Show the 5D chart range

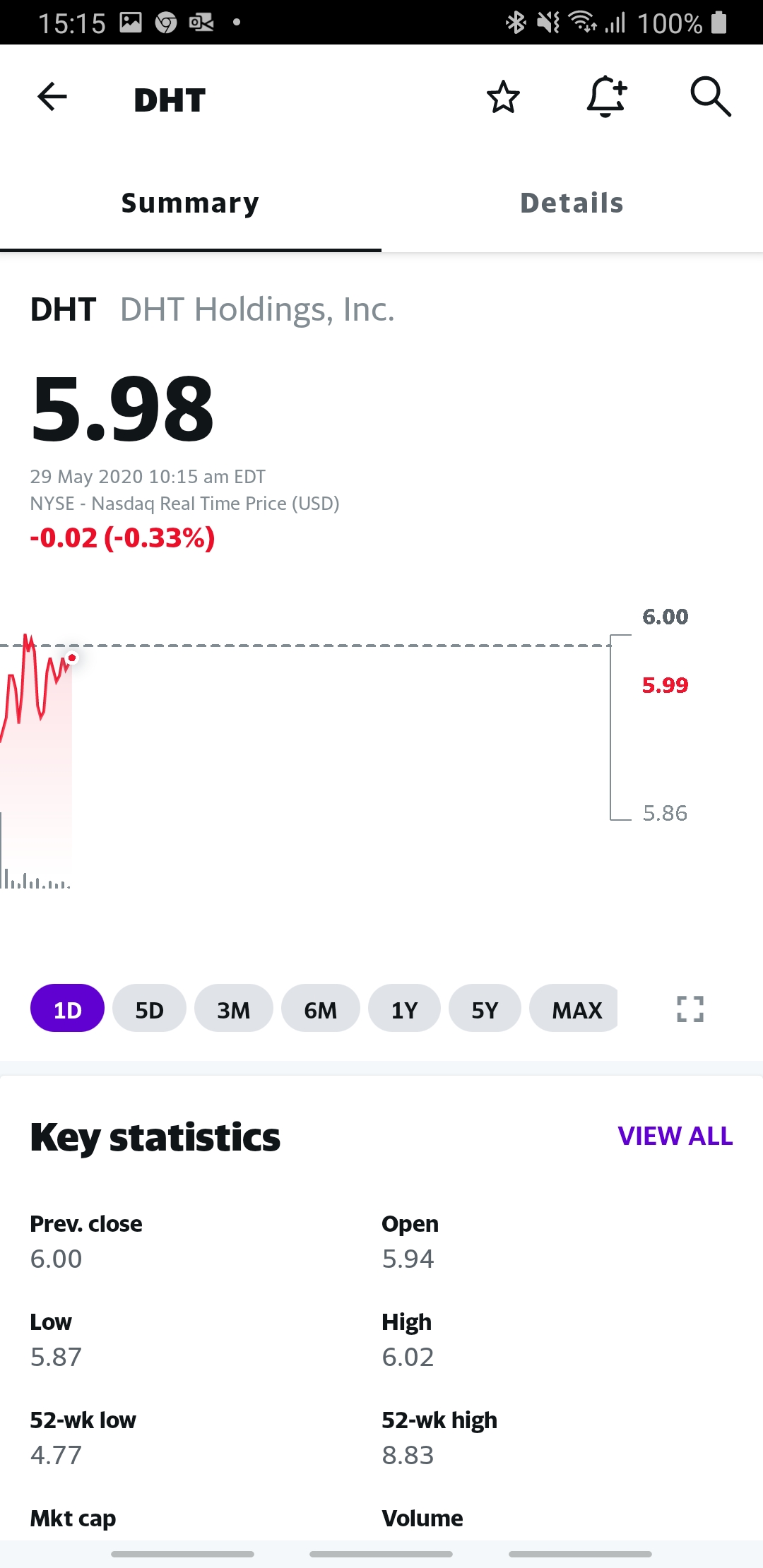tap(149, 1009)
